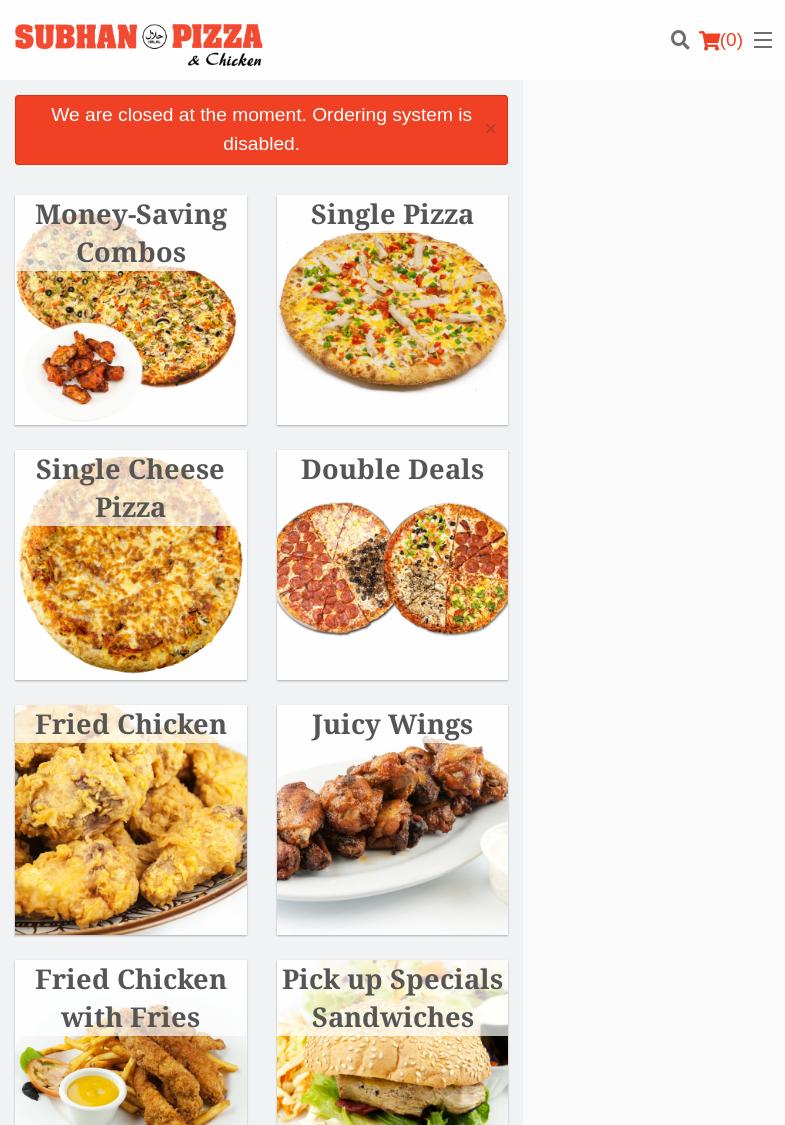Browse the Single Pizza category
This screenshot has width=785, height=1125.
[392, 310]
